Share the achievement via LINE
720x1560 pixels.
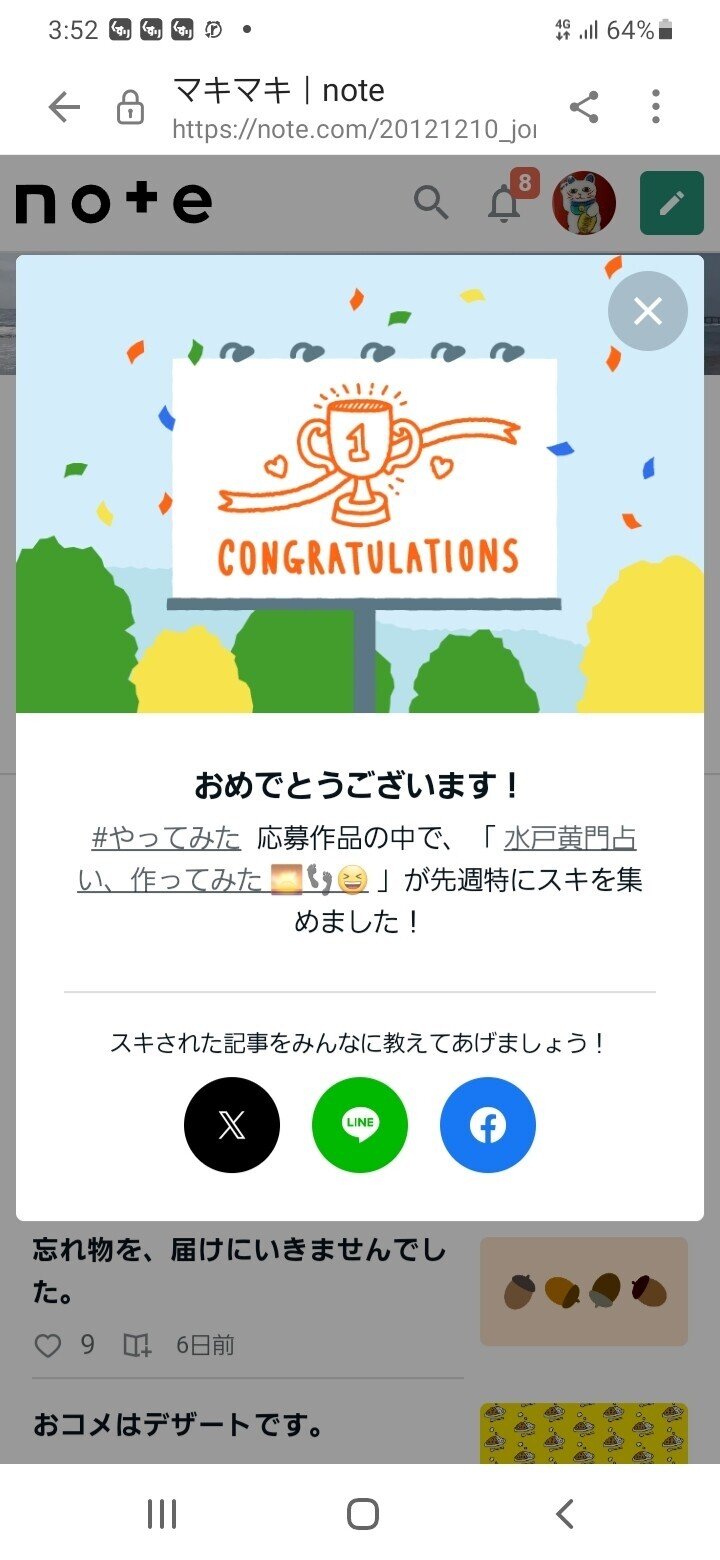360,1124
